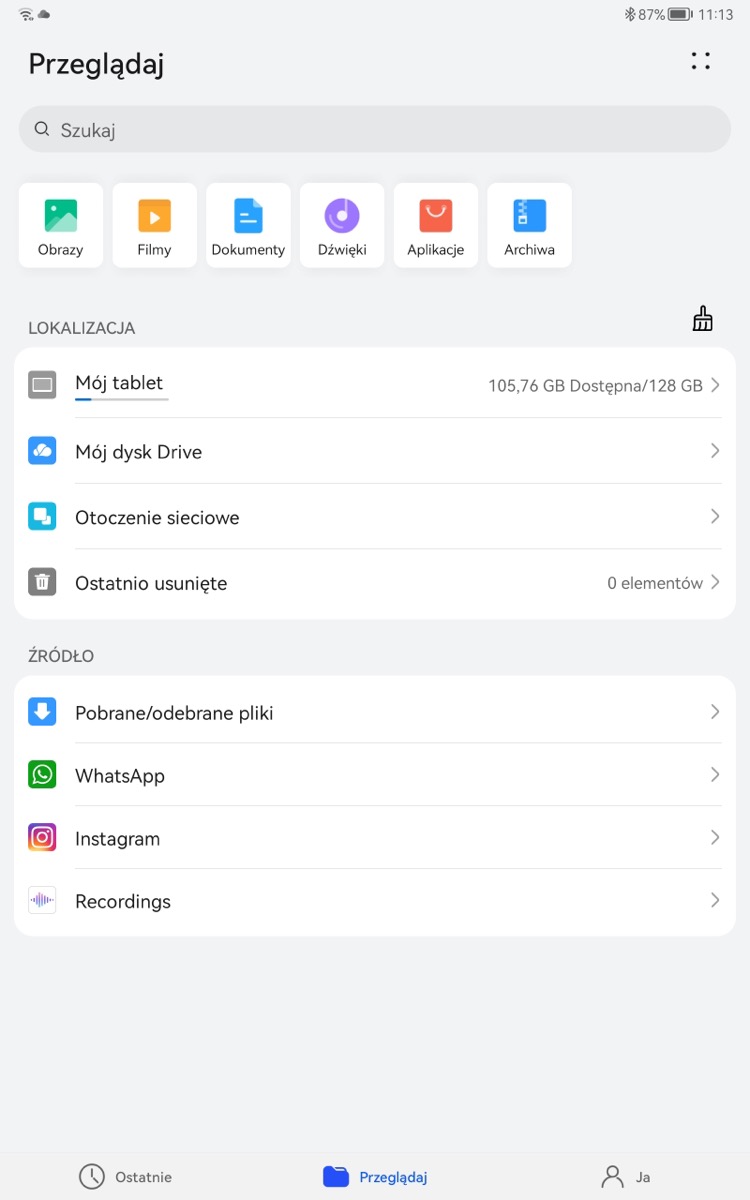Open the Dokumenty category
The height and width of the screenshot is (1200, 750).
[248, 225]
